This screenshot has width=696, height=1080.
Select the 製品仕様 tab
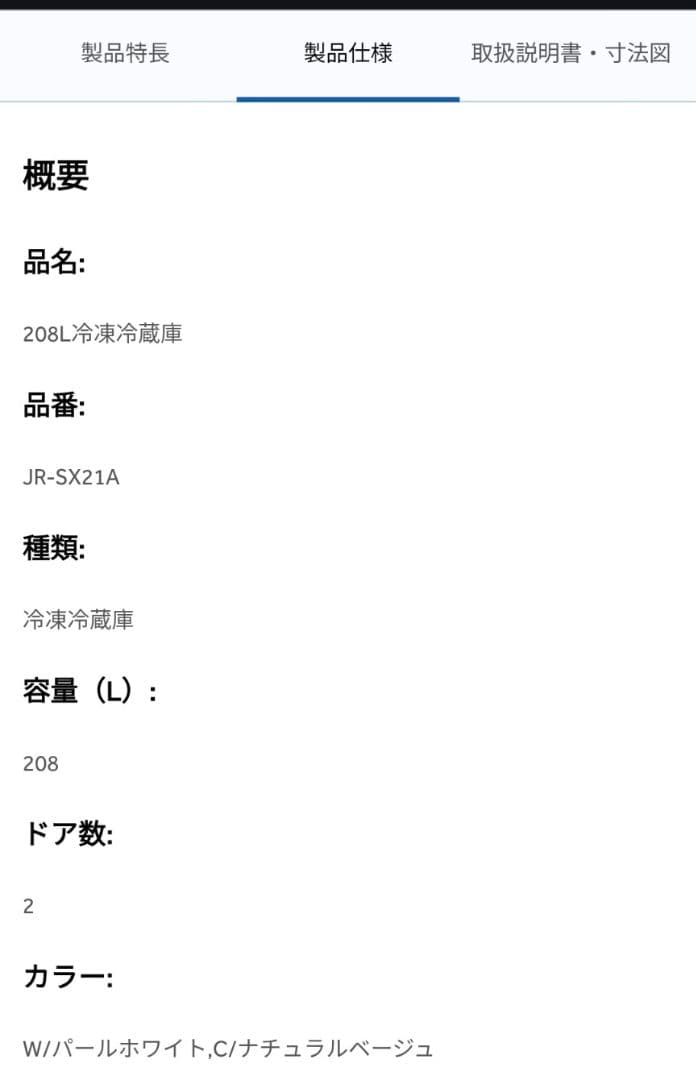coord(348,54)
